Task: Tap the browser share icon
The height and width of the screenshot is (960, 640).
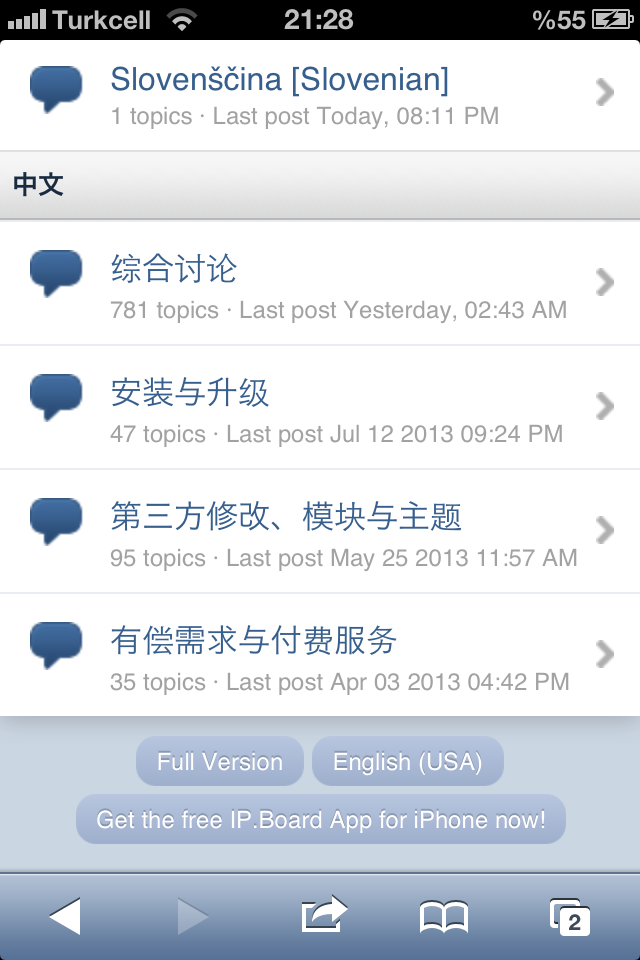Action: [324, 915]
